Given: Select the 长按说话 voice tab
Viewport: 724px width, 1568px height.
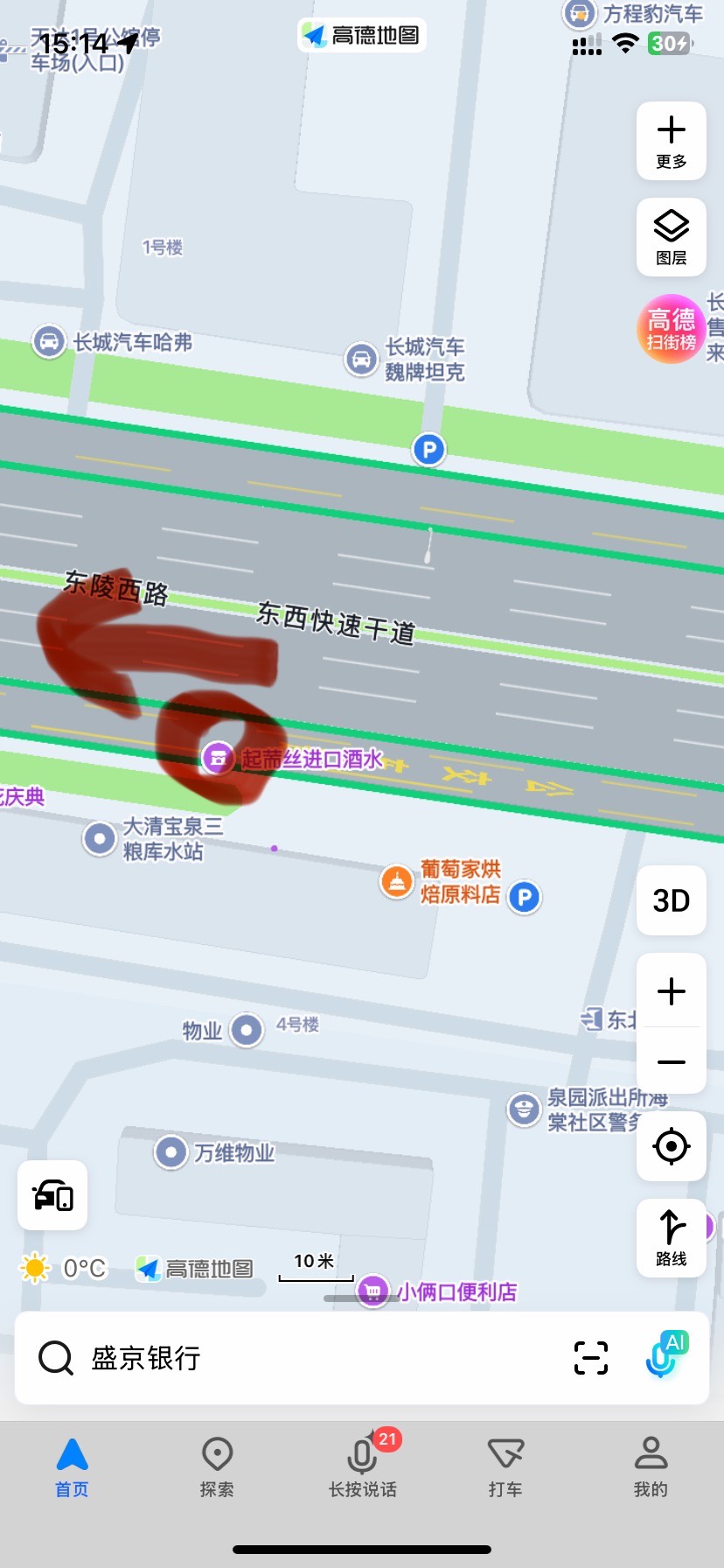Looking at the screenshot, I should 362,1466.
